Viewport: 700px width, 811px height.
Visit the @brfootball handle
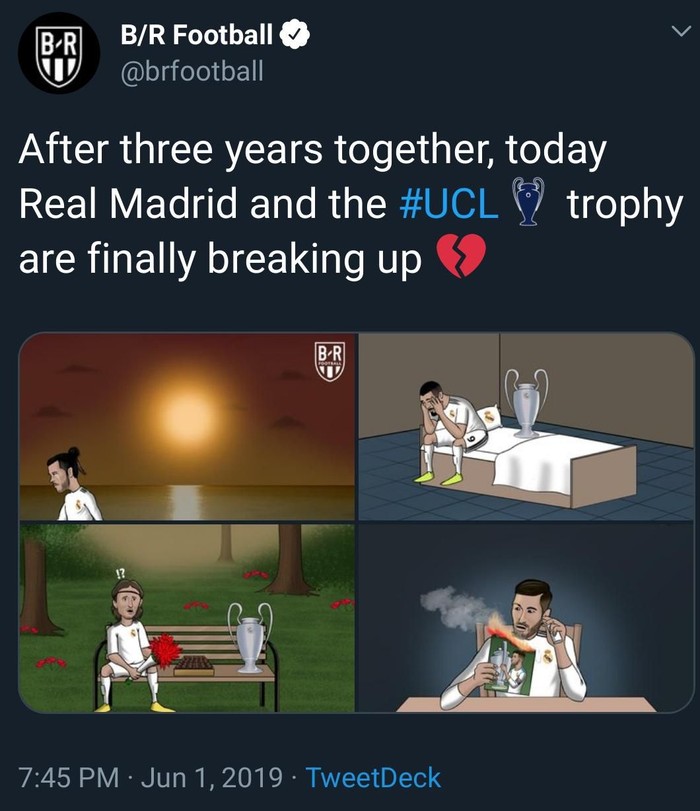click(192, 71)
